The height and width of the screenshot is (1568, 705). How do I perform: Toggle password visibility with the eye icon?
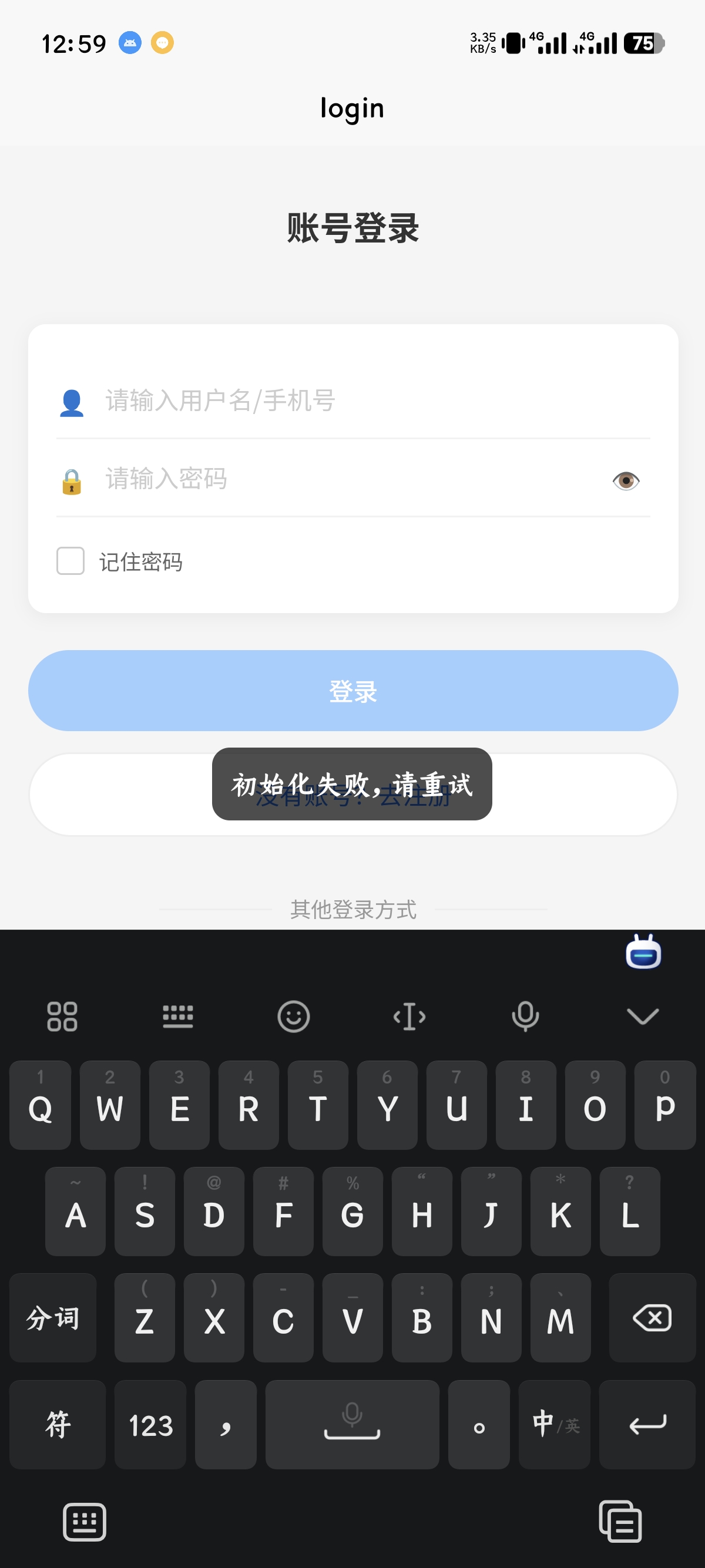[x=626, y=481]
